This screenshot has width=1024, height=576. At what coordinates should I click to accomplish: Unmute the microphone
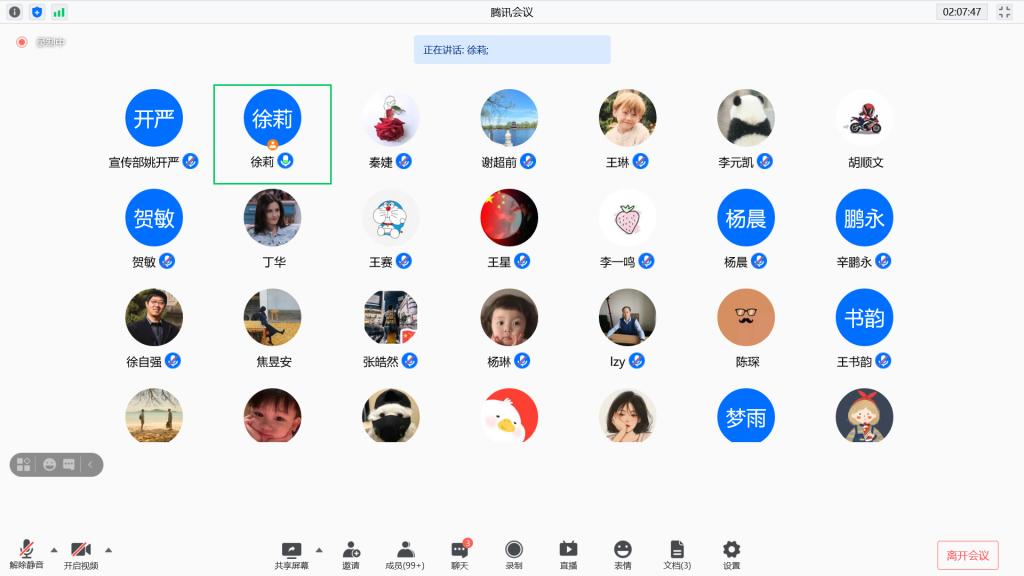[27, 553]
